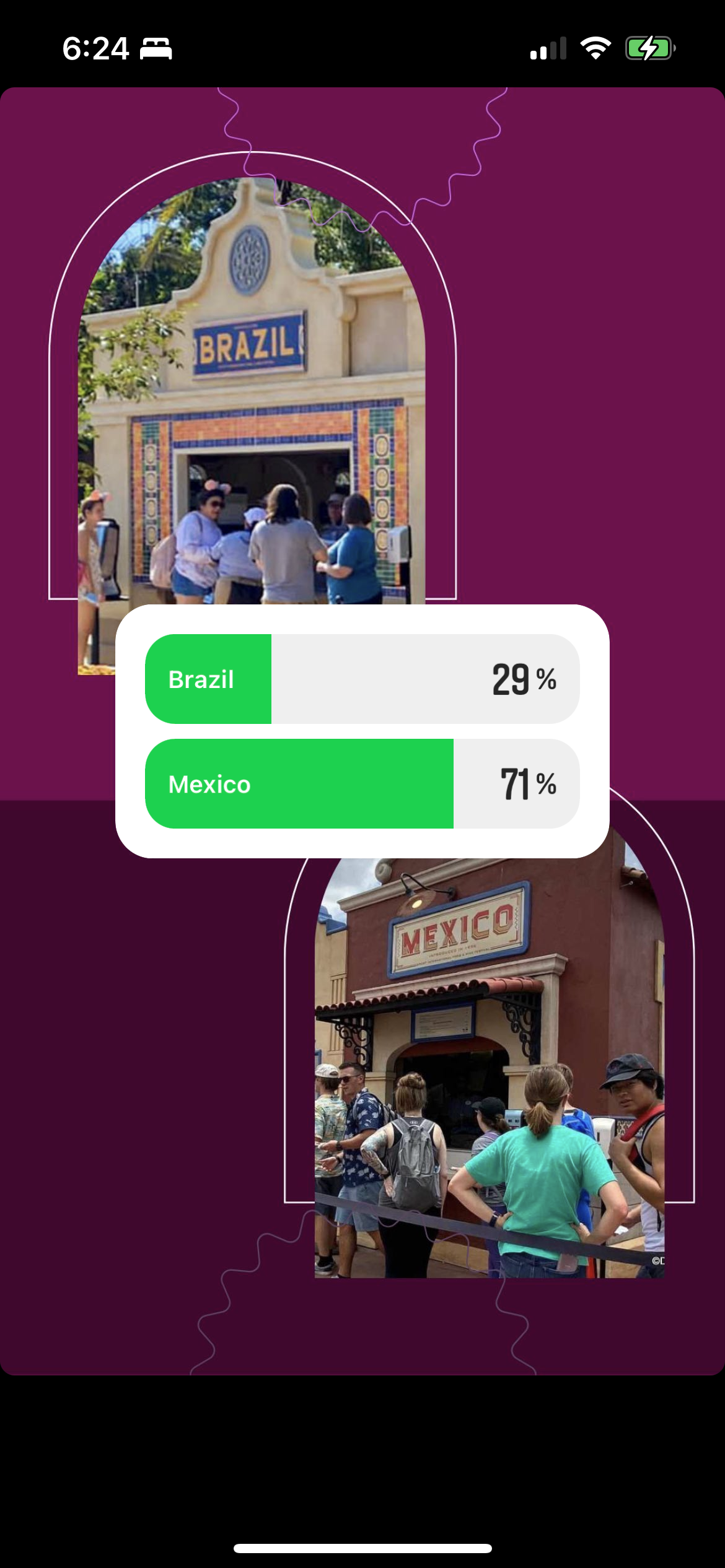
Task: Select the Brazil poll option
Action: [362, 679]
